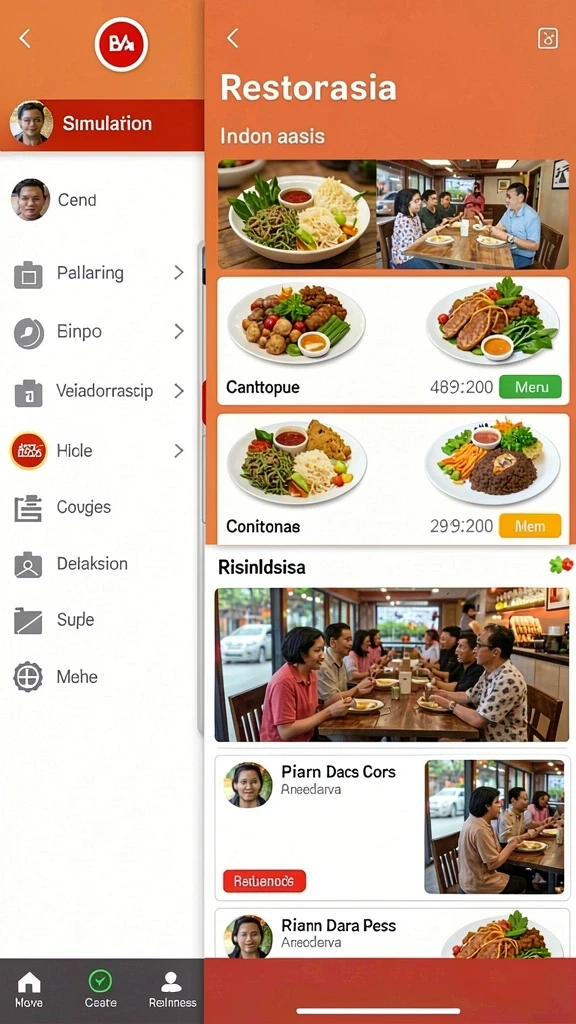The height and width of the screenshot is (1024, 576).
Task: Open the Mehe menu item
Action: (x=99, y=677)
